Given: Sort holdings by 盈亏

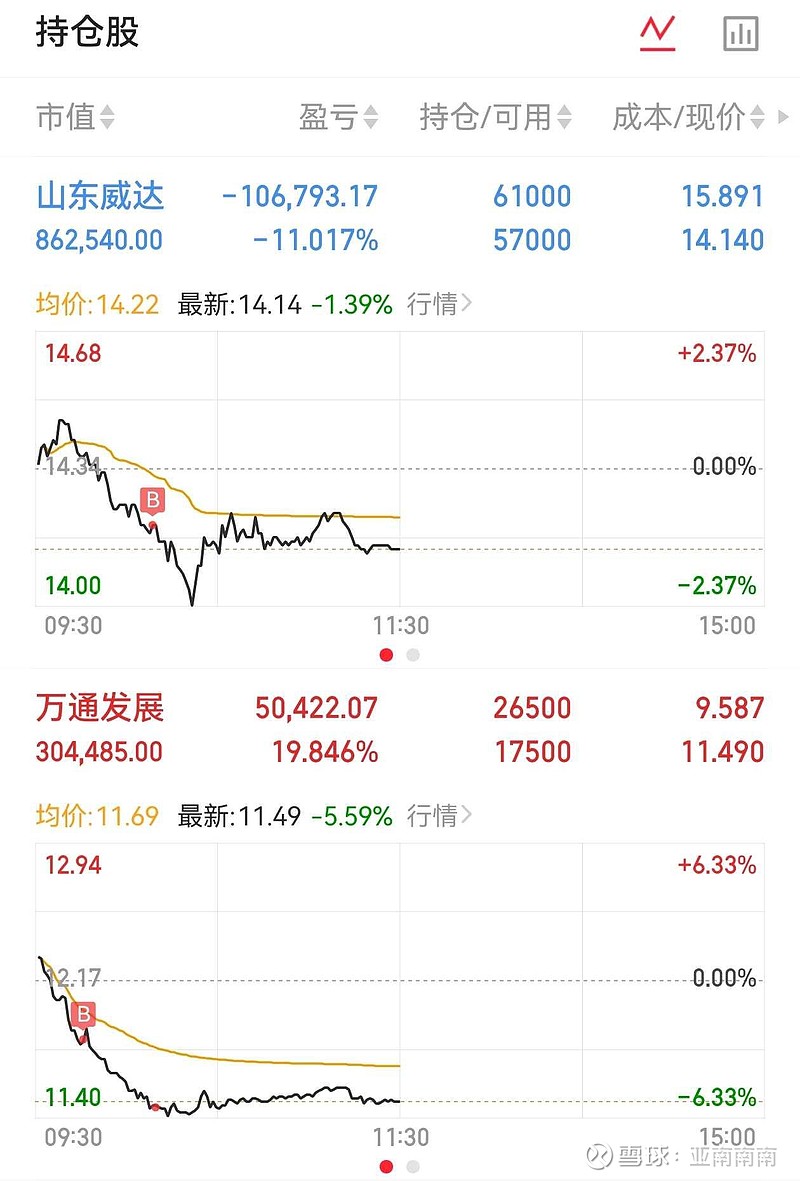Looking at the screenshot, I should [338, 118].
